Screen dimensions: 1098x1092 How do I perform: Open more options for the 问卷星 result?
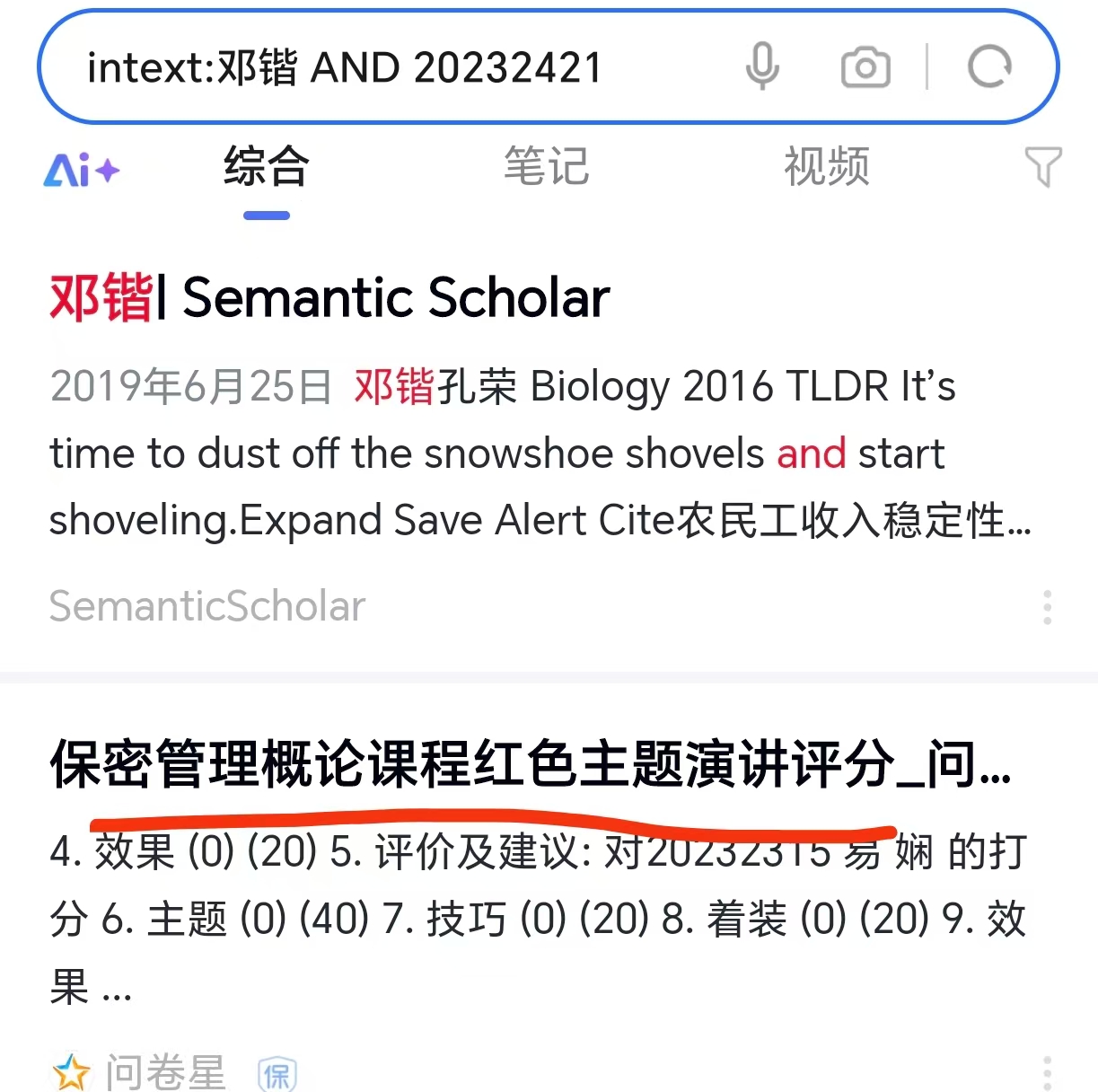point(1047,1071)
